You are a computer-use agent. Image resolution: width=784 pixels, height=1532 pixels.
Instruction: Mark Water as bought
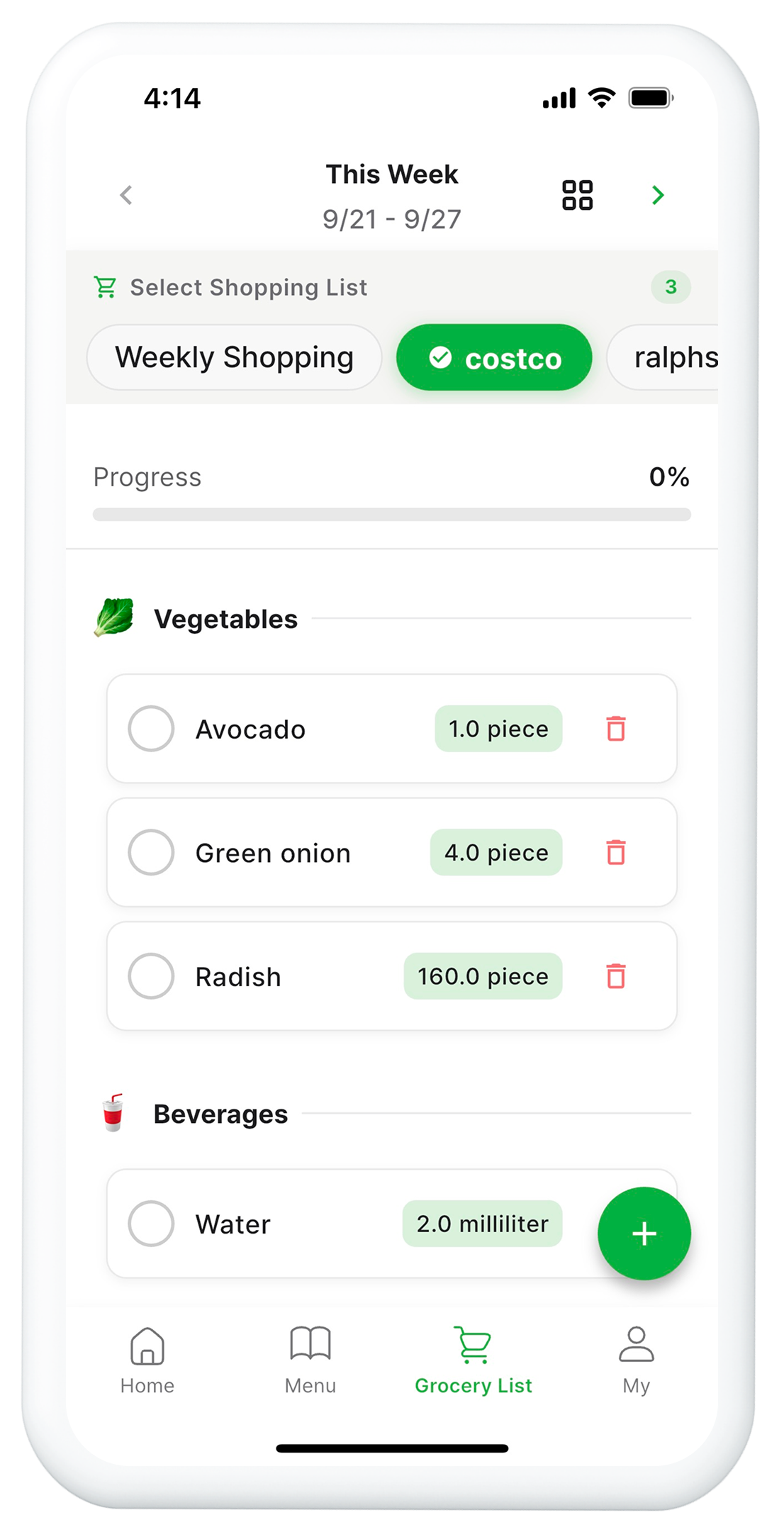pyautogui.click(x=151, y=1223)
